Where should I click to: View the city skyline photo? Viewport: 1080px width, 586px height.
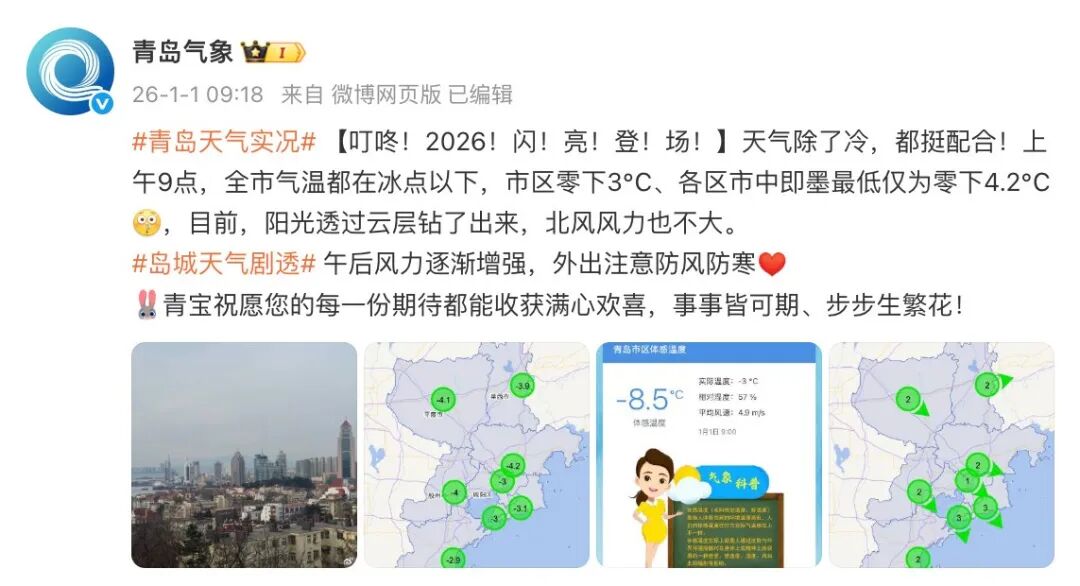[244, 455]
